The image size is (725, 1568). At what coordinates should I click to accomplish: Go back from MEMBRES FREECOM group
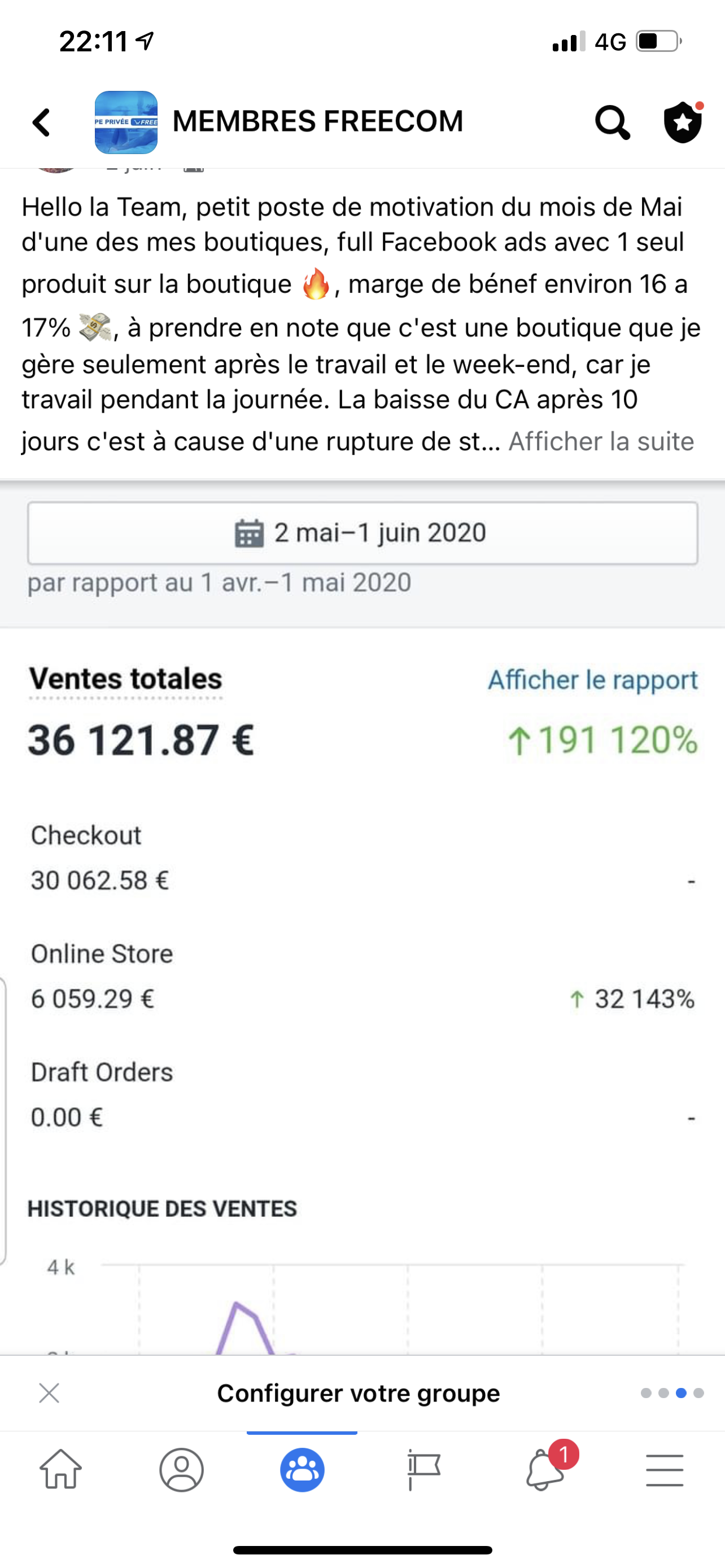pyautogui.click(x=41, y=122)
